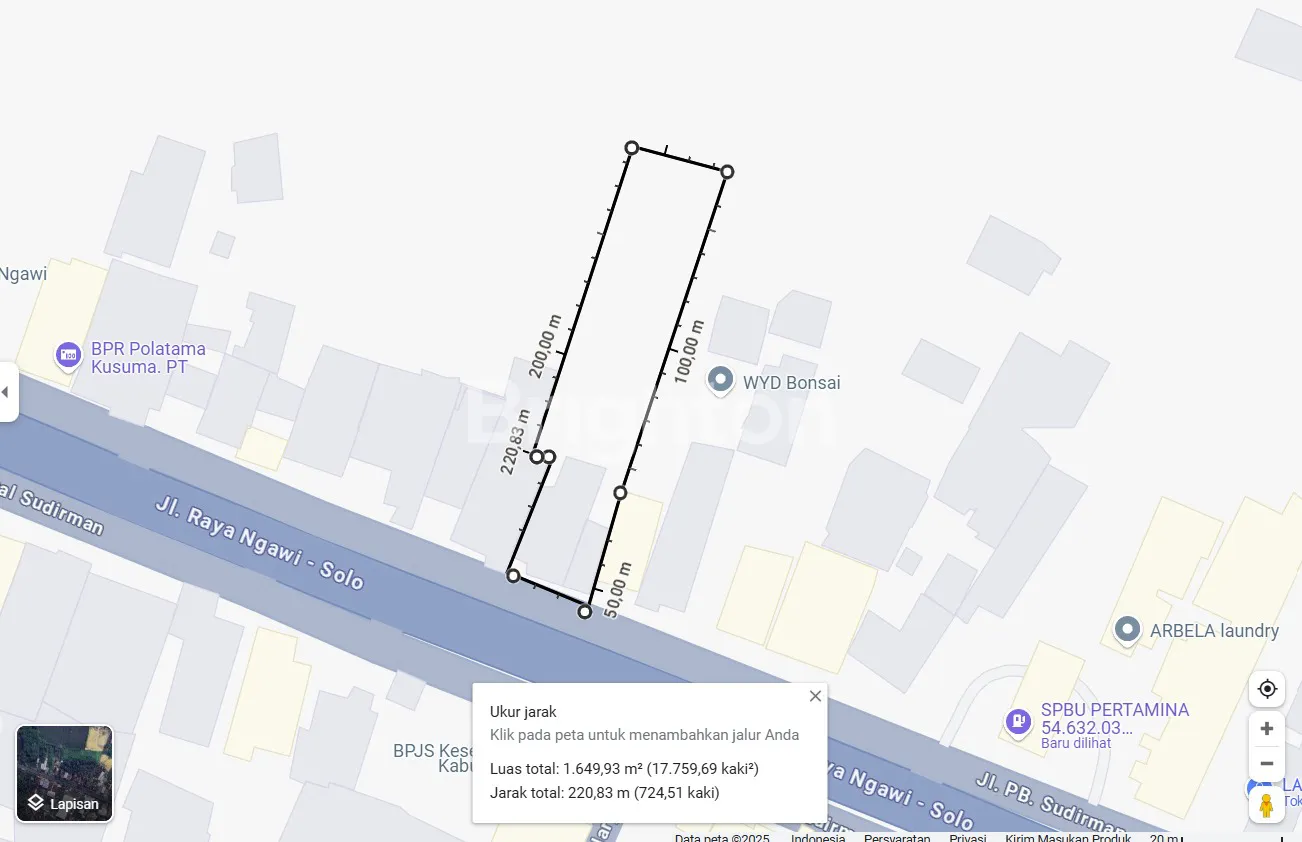Image resolution: width=1302 pixels, height=842 pixels.
Task: Expand the collapsed side panel arrow
Action: coord(6,391)
